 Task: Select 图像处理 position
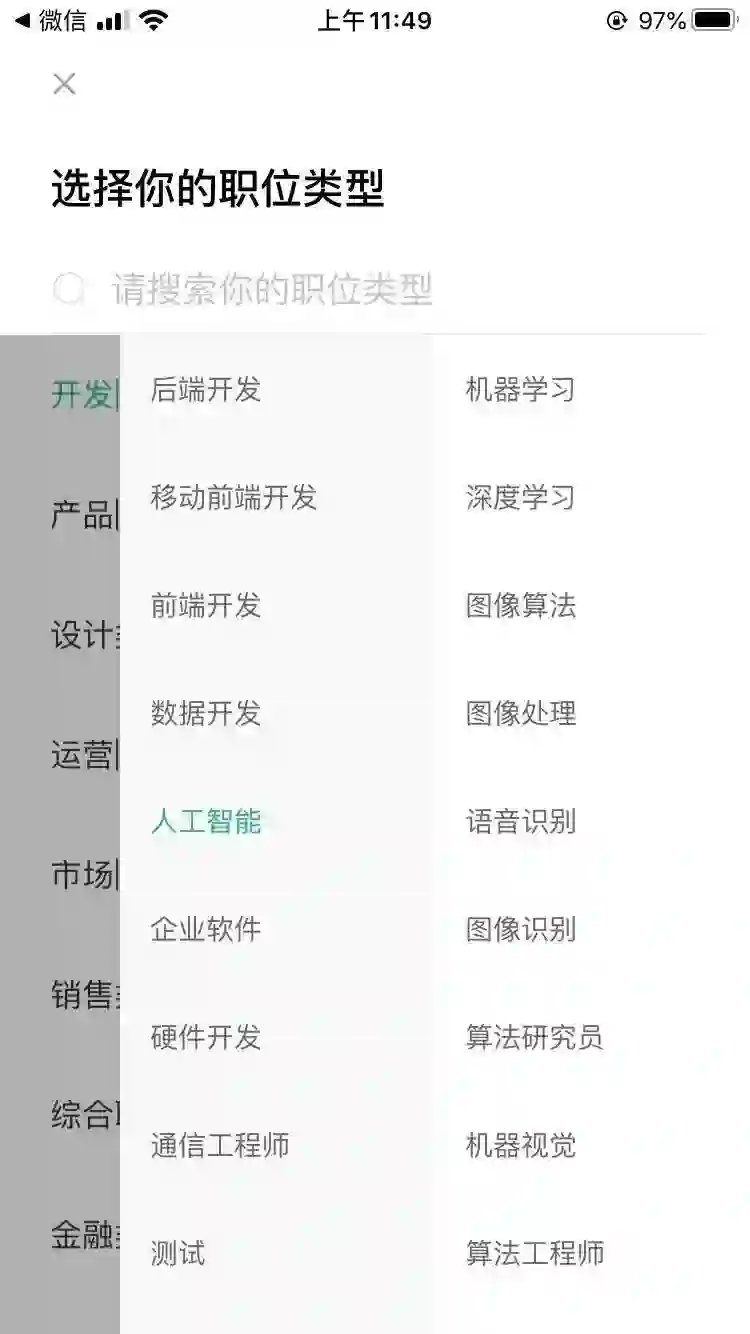click(520, 713)
